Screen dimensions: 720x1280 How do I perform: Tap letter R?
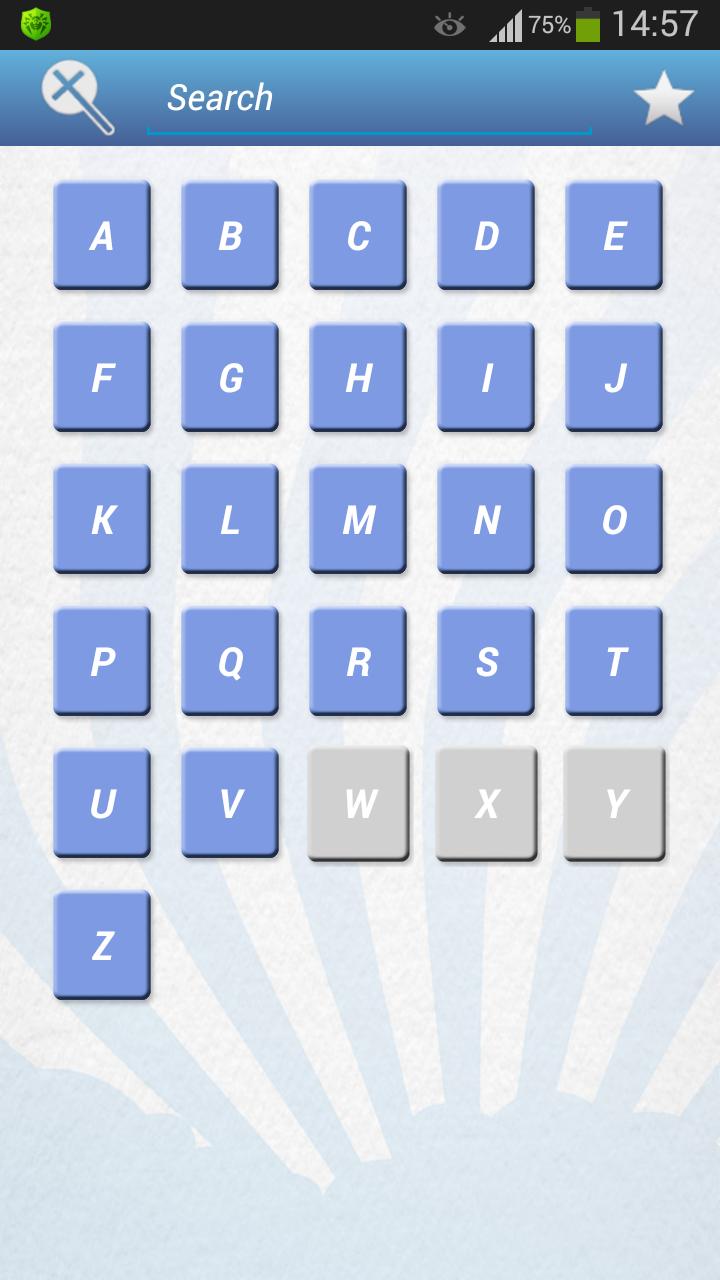point(358,661)
